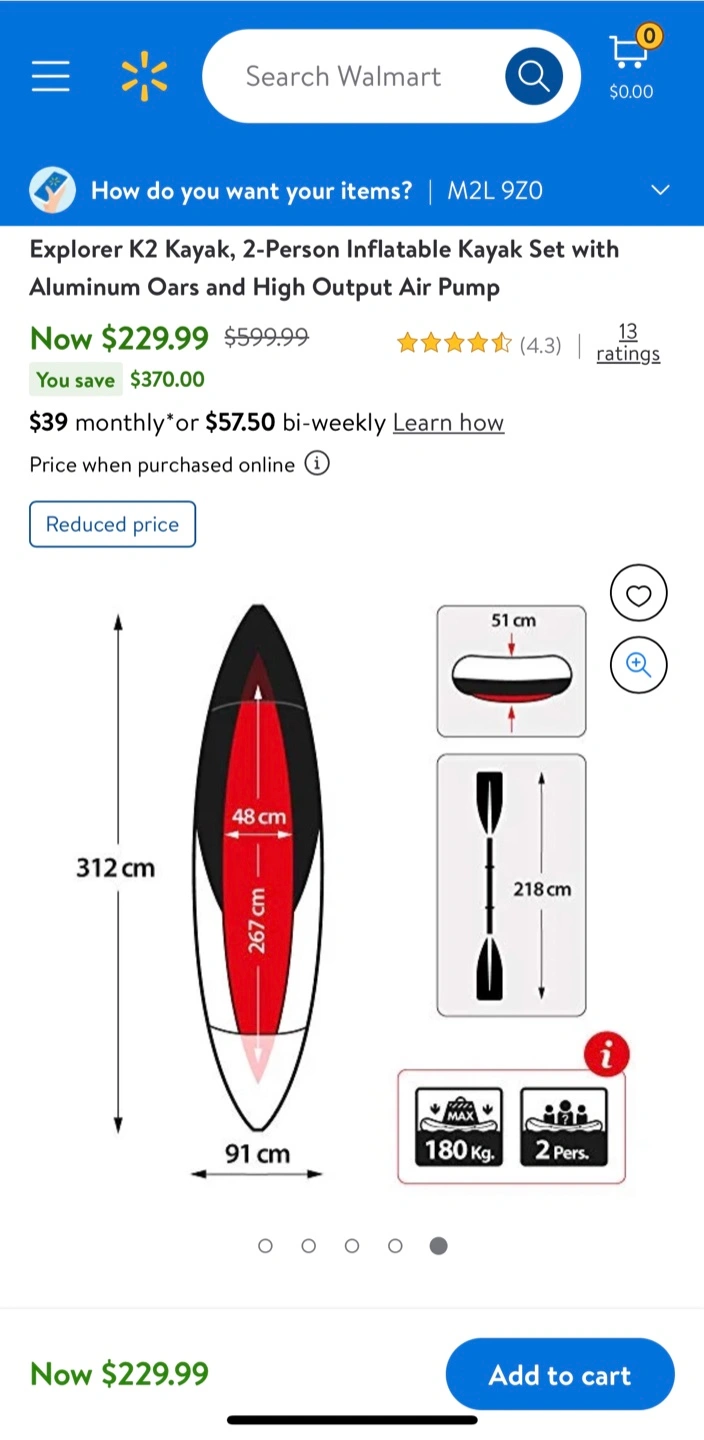Open the kayak dimensions image
The image size is (704, 1440).
click(x=352, y=895)
